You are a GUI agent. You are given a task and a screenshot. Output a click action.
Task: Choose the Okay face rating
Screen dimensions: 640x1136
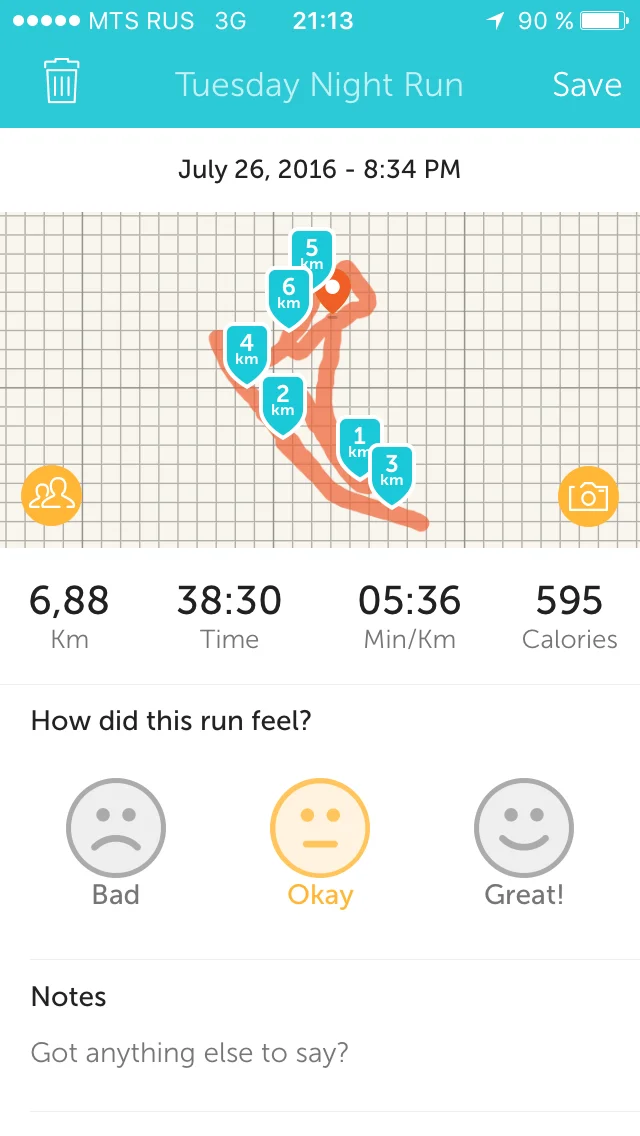pyautogui.click(x=320, y=829)
